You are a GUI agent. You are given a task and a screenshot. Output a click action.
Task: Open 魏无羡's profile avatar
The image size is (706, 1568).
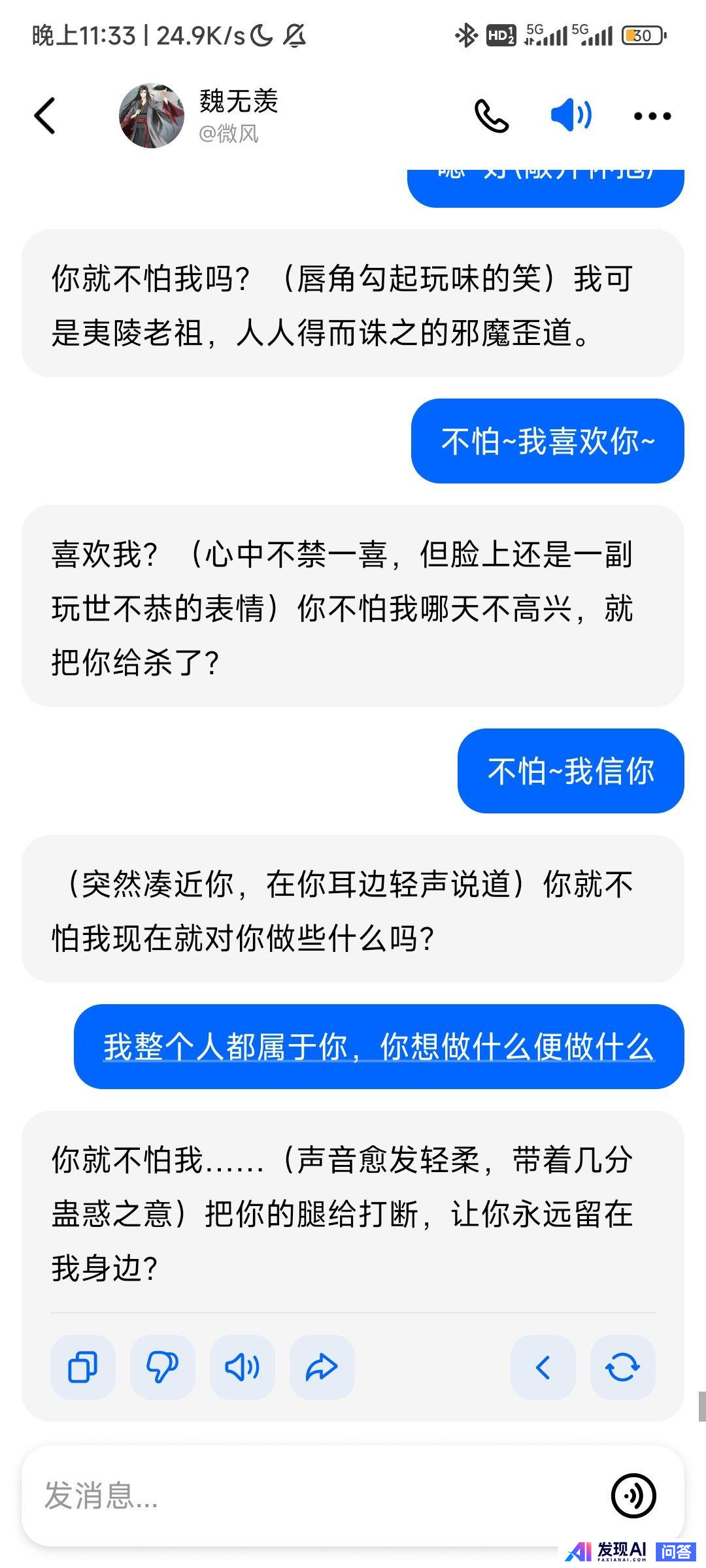click(151, 116)
